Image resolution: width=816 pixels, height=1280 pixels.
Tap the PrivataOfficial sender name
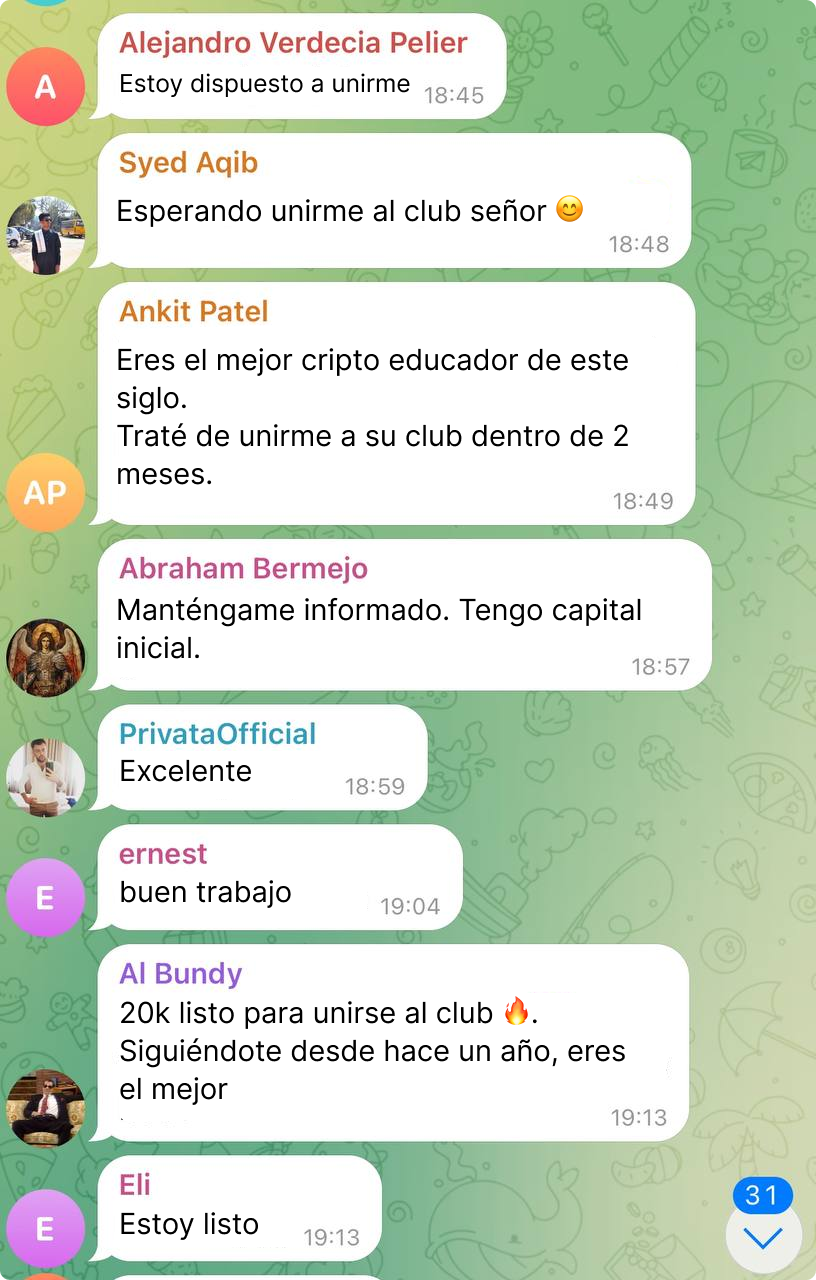217,733
